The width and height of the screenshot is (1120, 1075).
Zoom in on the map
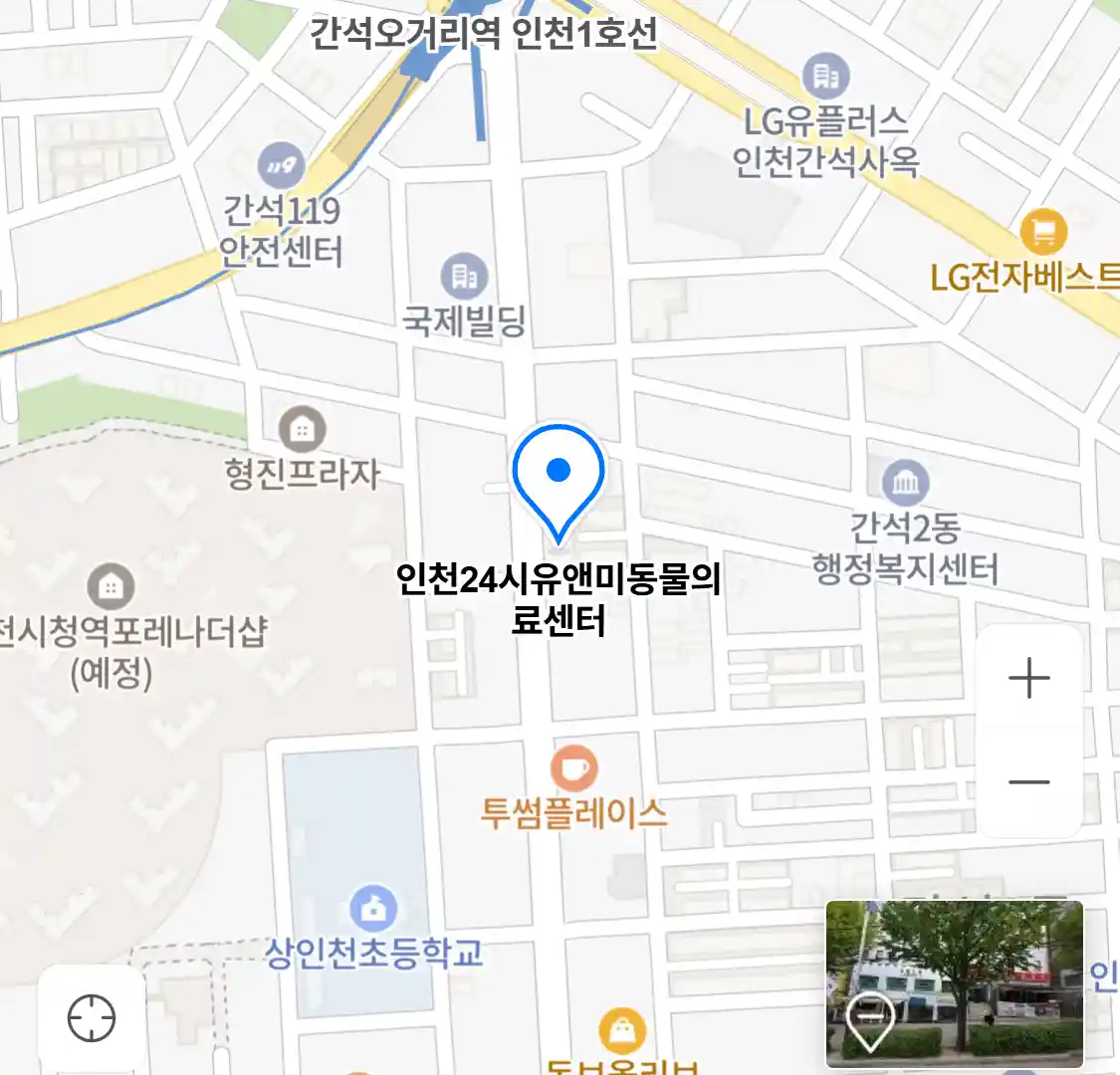coord(1028,679)
